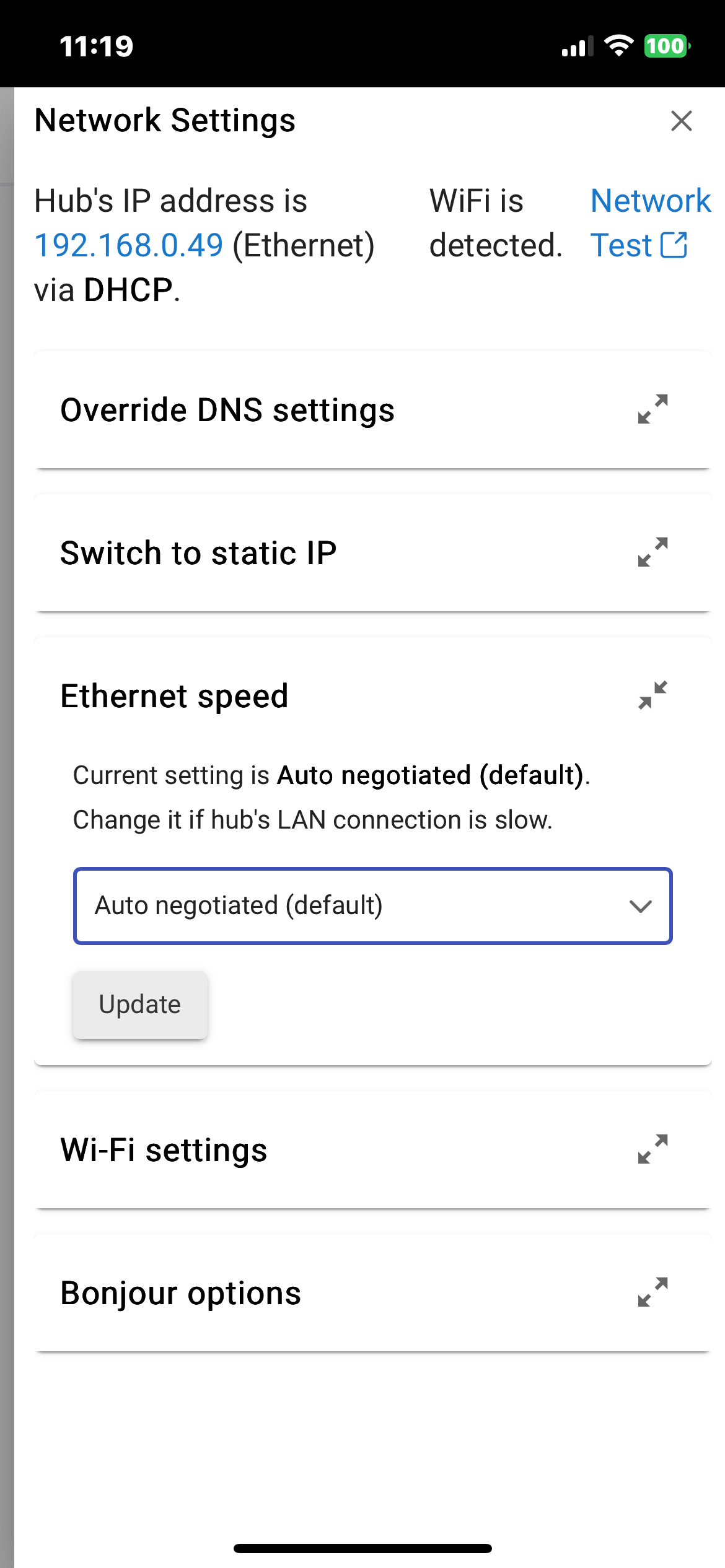Open the Auto negotiated (default) speed dropdown
The width and height of the screenshot is (725, 1568).
point(373,906)
